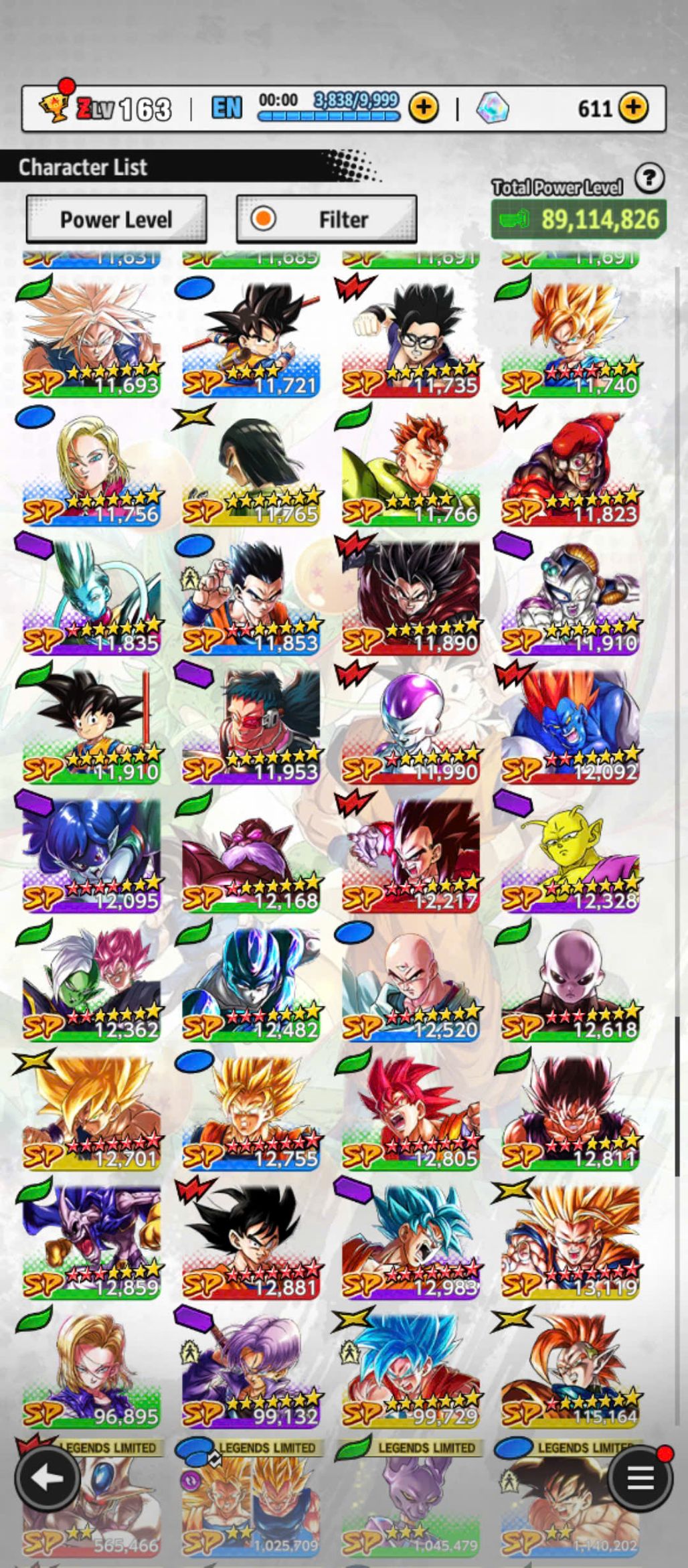Open the round menu button

(x=640, y=1478)
